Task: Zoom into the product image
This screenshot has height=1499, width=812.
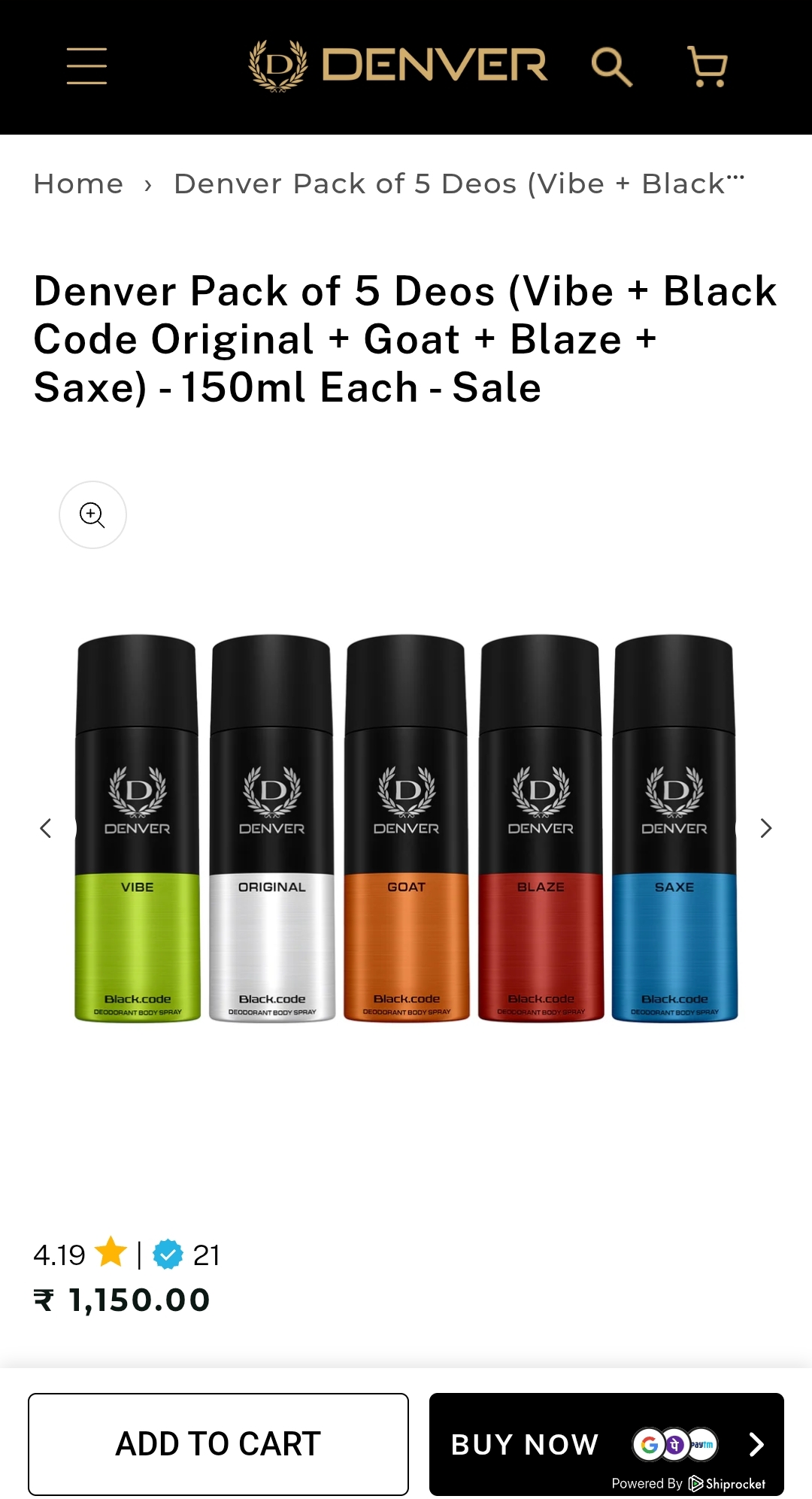Action: point(92,514)
